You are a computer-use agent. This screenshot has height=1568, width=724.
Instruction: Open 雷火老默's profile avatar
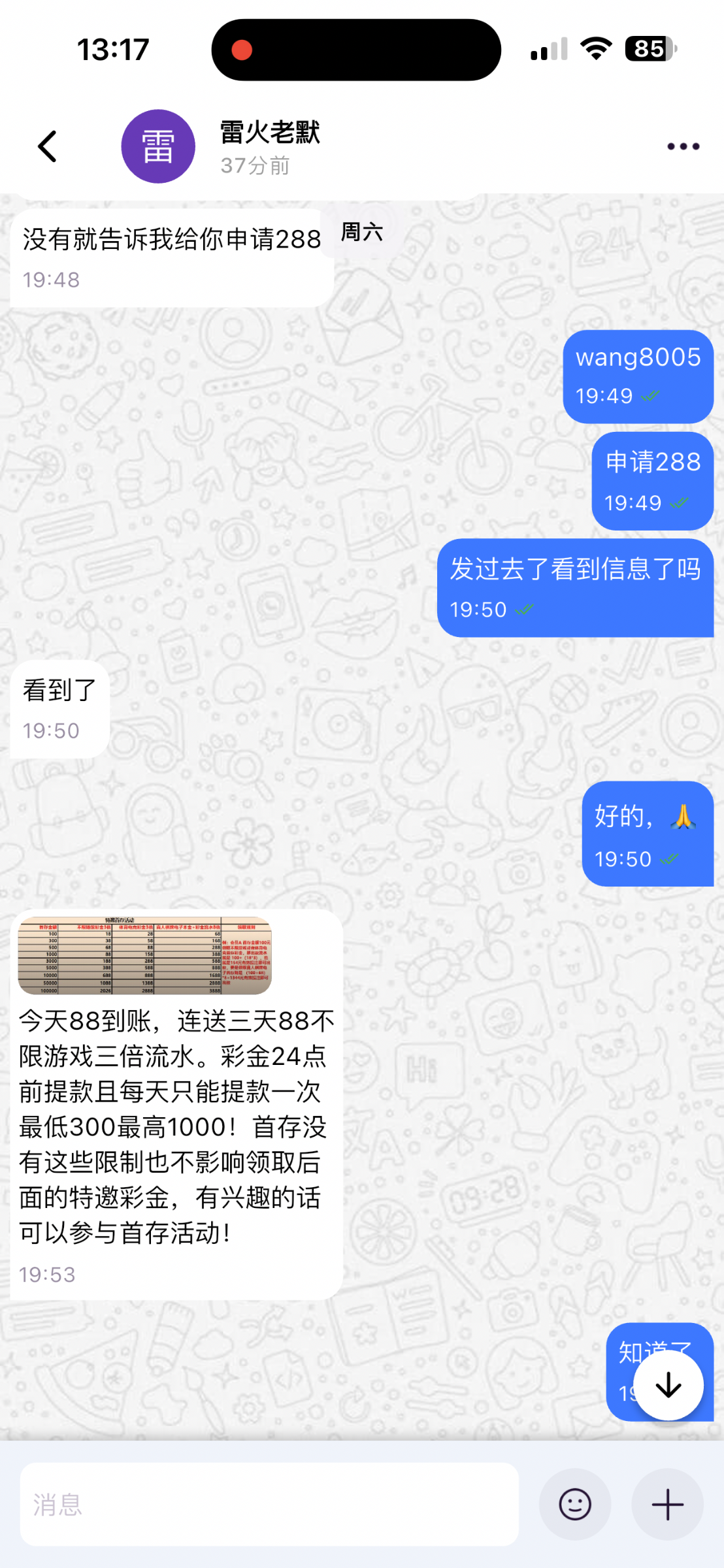coord(158,146)
